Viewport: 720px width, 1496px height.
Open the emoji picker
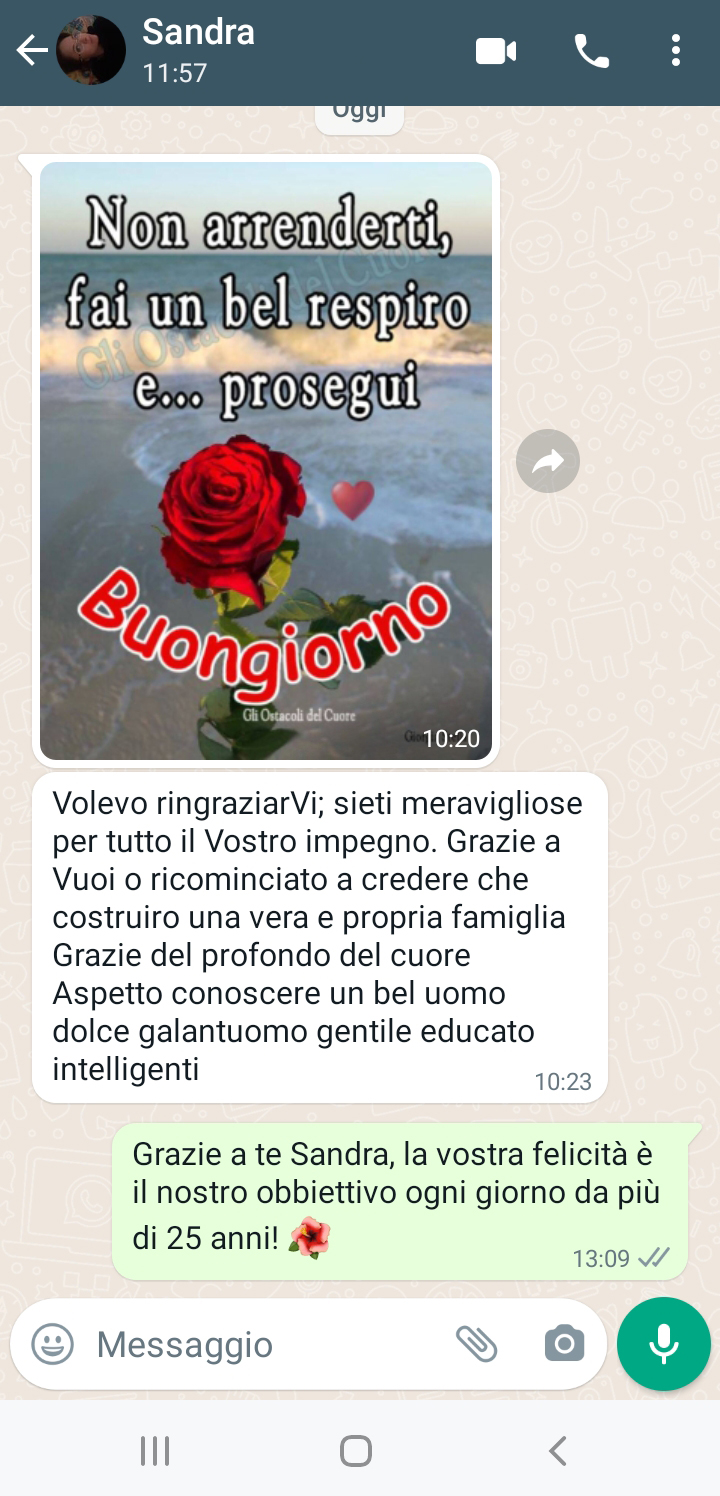point(52,1344)
